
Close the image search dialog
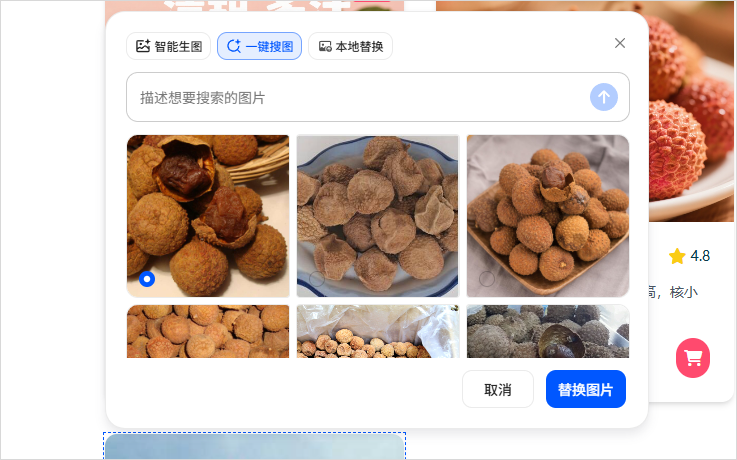click(x=620, y=43)
